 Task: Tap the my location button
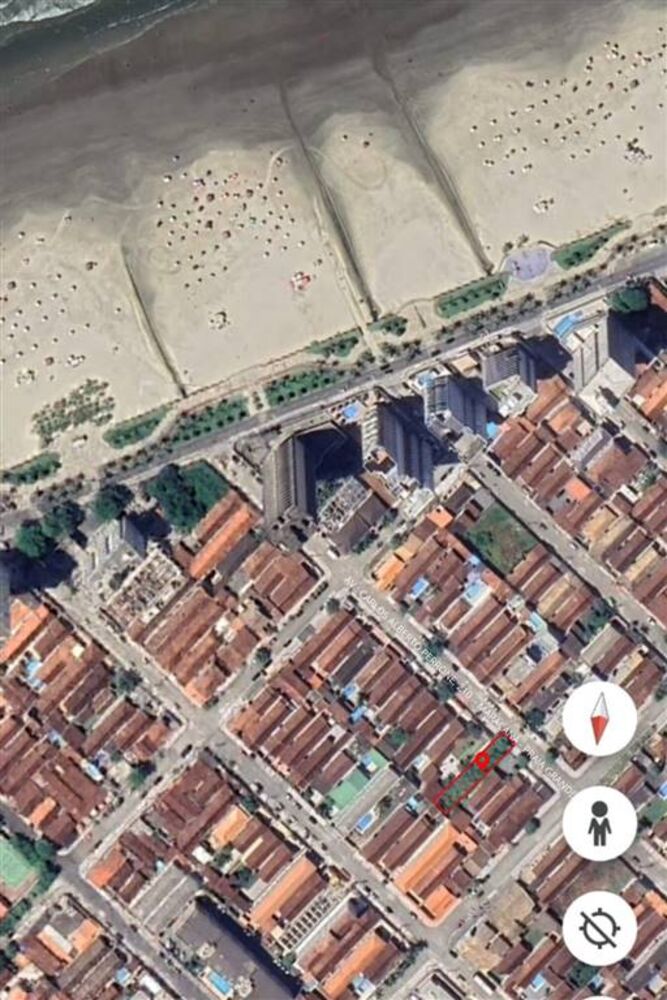pos(599,928)
